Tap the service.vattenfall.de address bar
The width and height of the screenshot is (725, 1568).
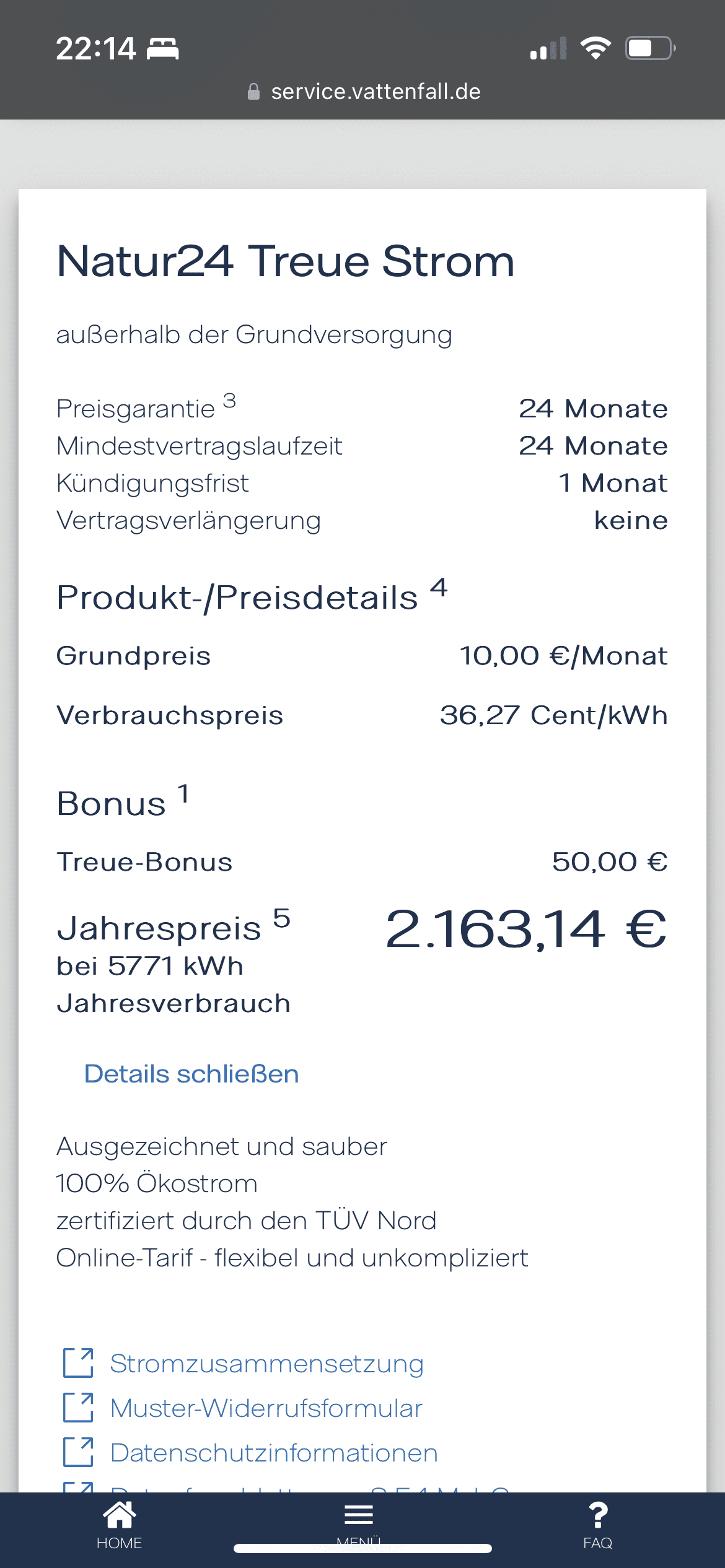[x=363, y=92]
